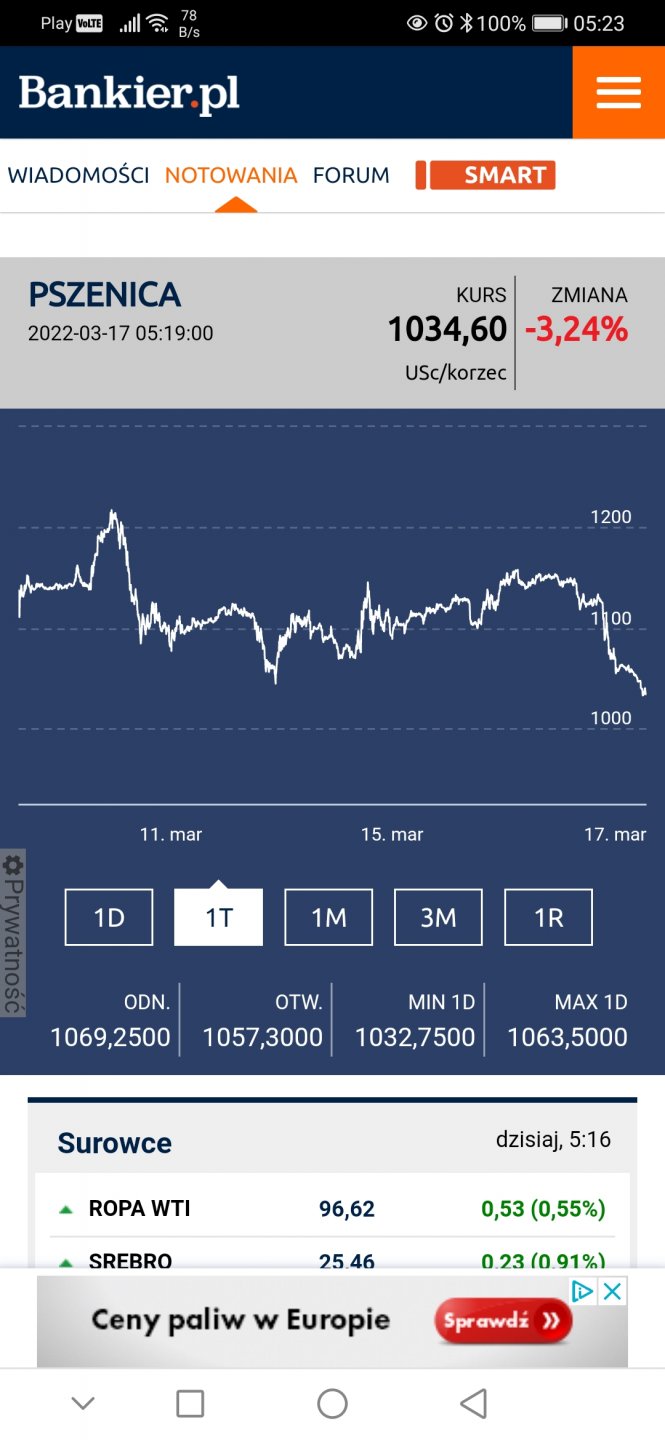Switch to the Wiadomości tab
This screenshot has width=665, height=1440.
point(78,175)
